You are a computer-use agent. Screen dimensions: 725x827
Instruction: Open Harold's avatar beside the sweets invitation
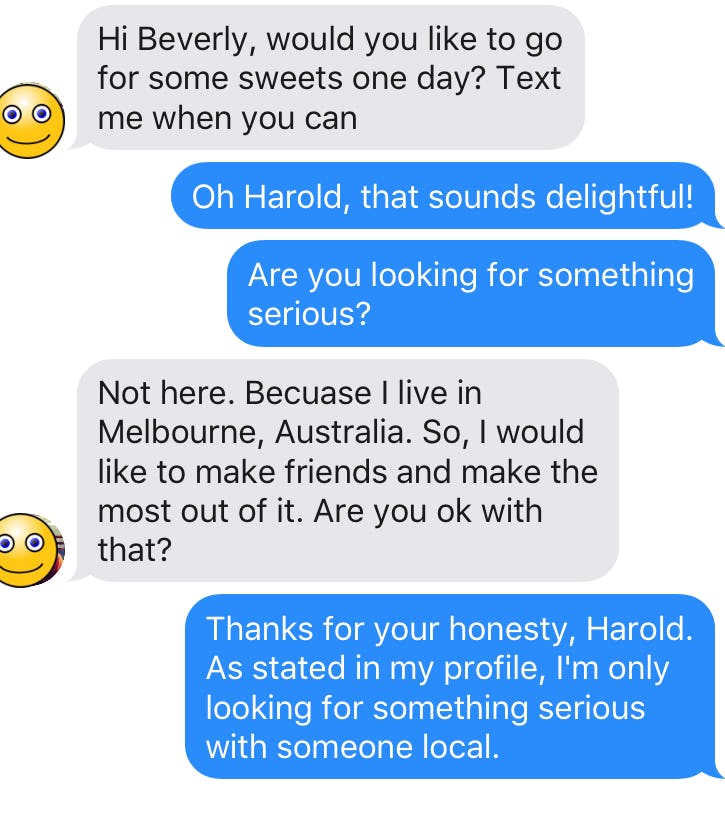click(x=30, y=121)
